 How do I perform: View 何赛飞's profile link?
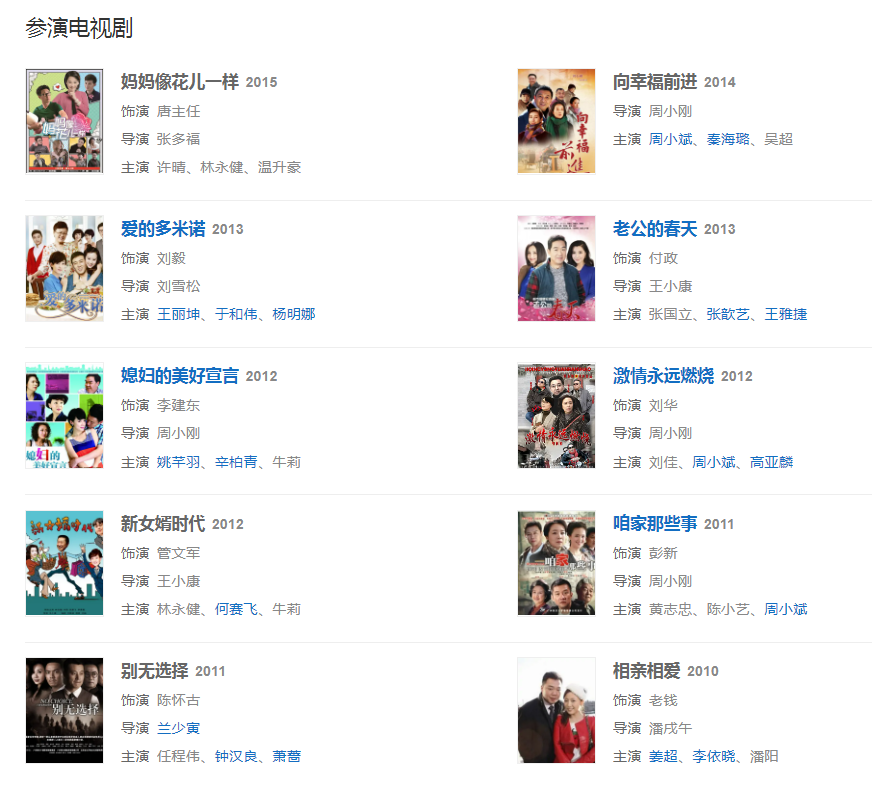point(236,609)
